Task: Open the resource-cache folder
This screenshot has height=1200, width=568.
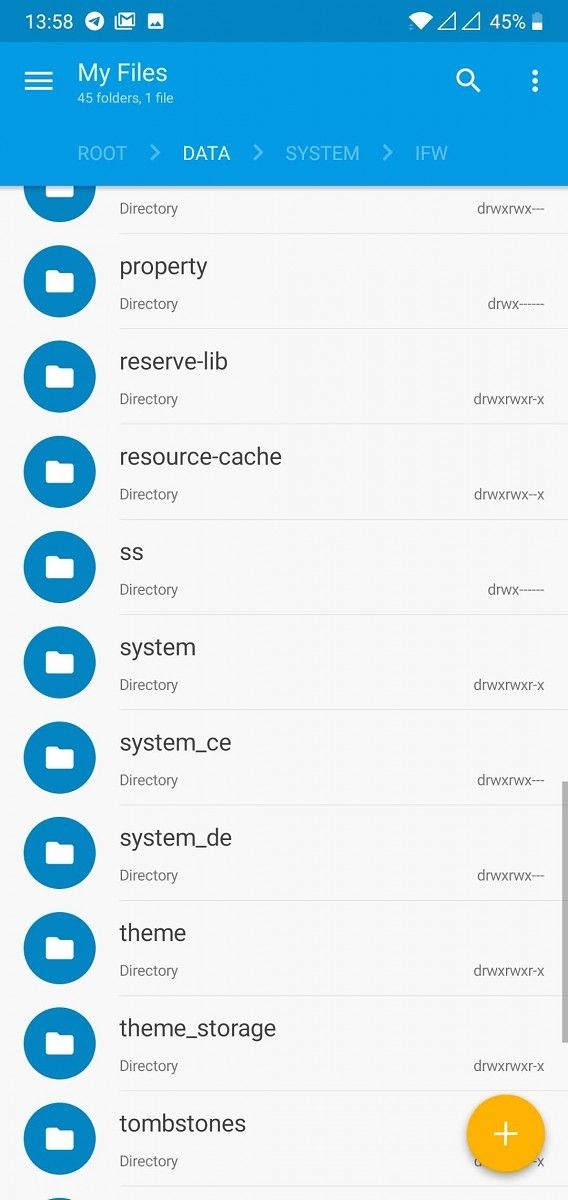Action: 284,472
